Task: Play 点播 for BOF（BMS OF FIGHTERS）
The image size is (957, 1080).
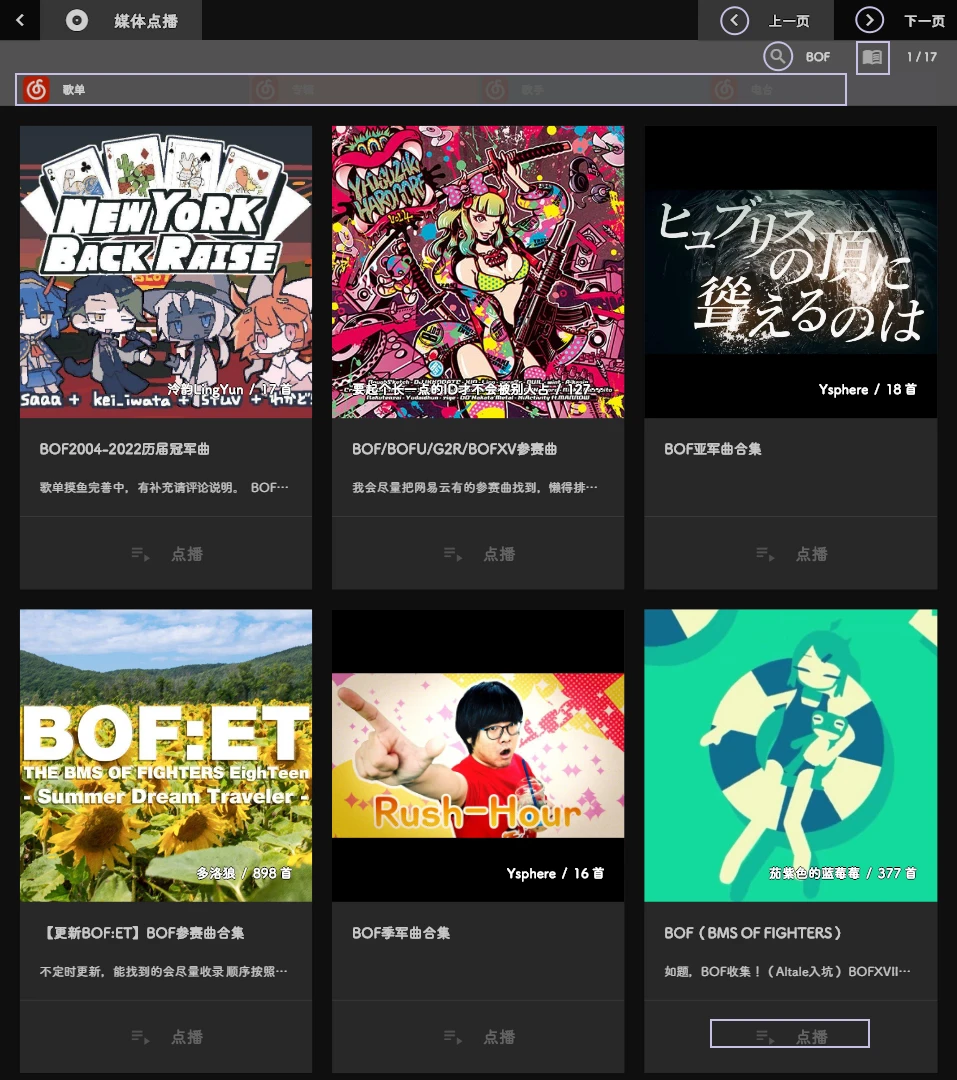Action: (x=790, y=1034)
